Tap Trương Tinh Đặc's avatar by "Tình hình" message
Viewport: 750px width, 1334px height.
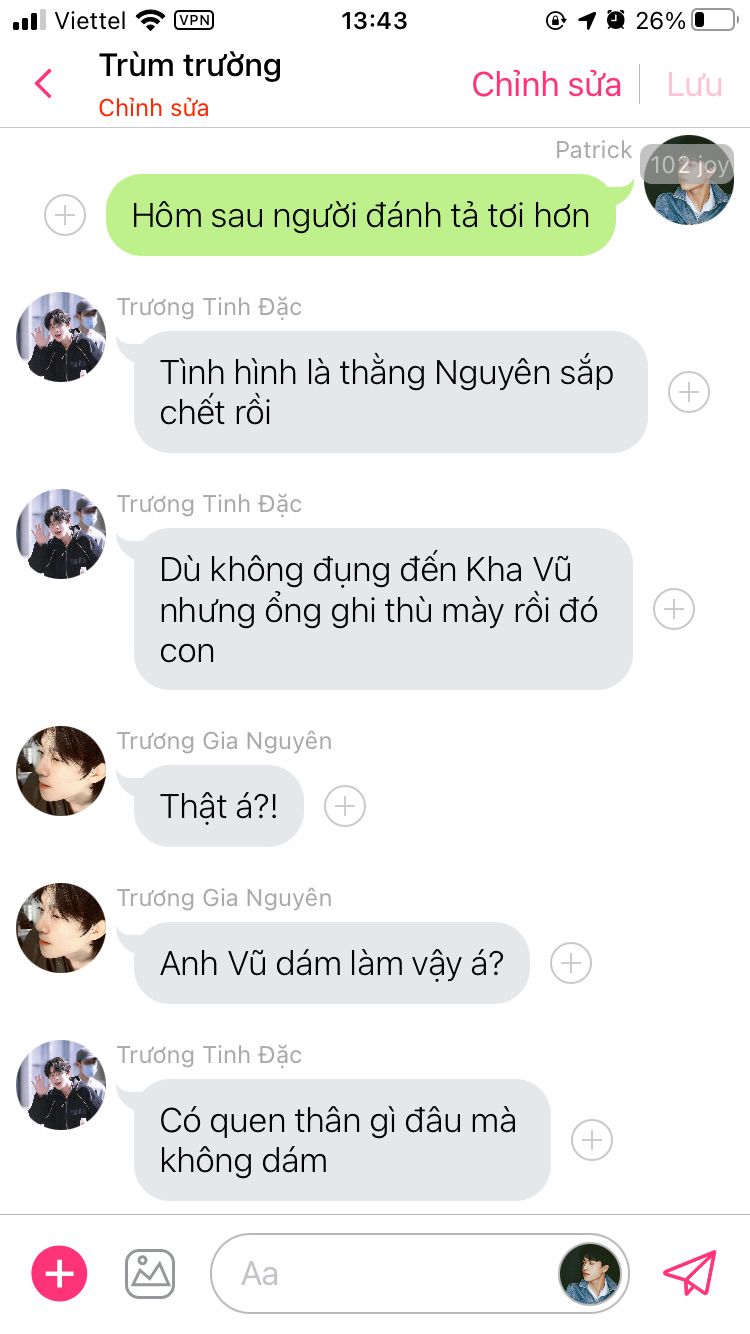coord(61,337)
